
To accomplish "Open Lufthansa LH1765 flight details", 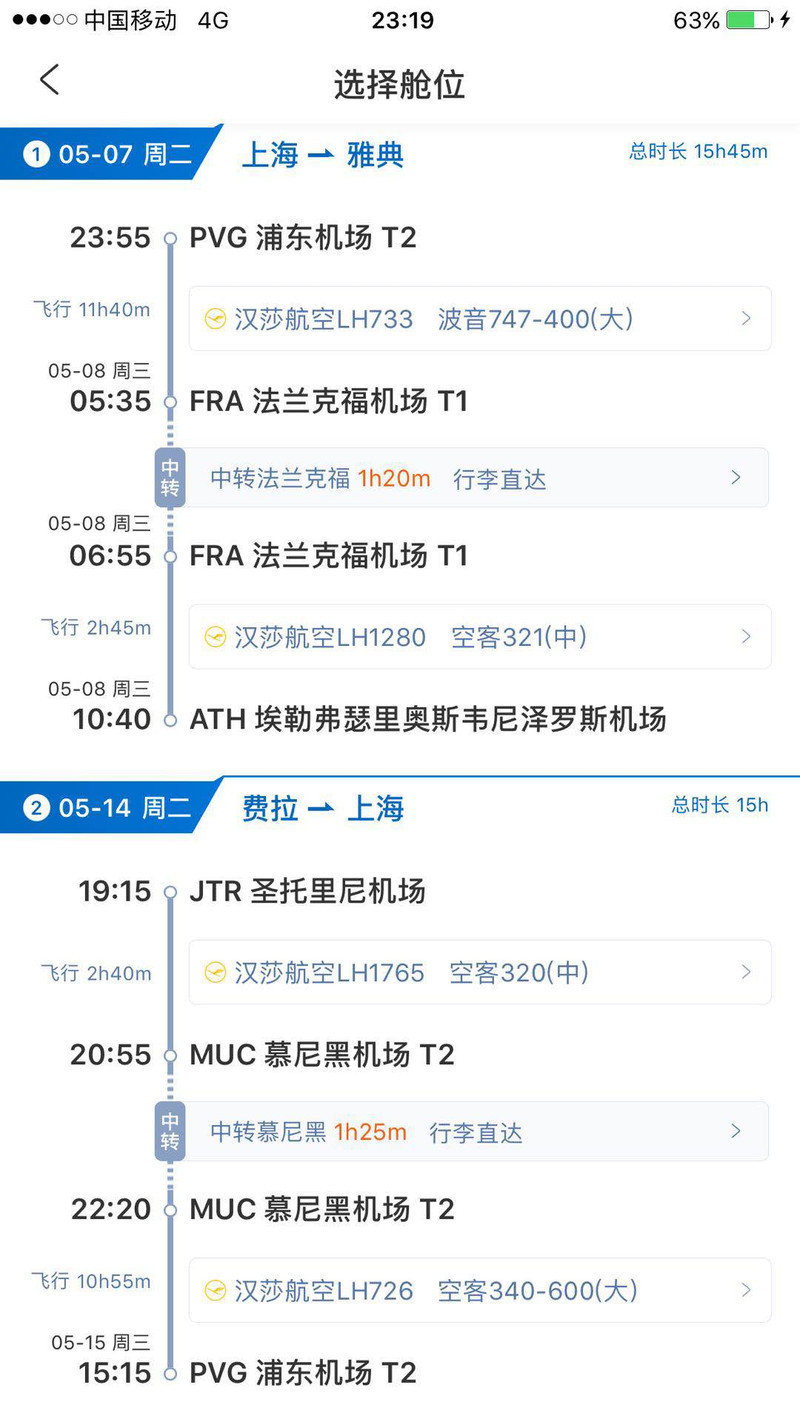I will [x=480, y=972].
